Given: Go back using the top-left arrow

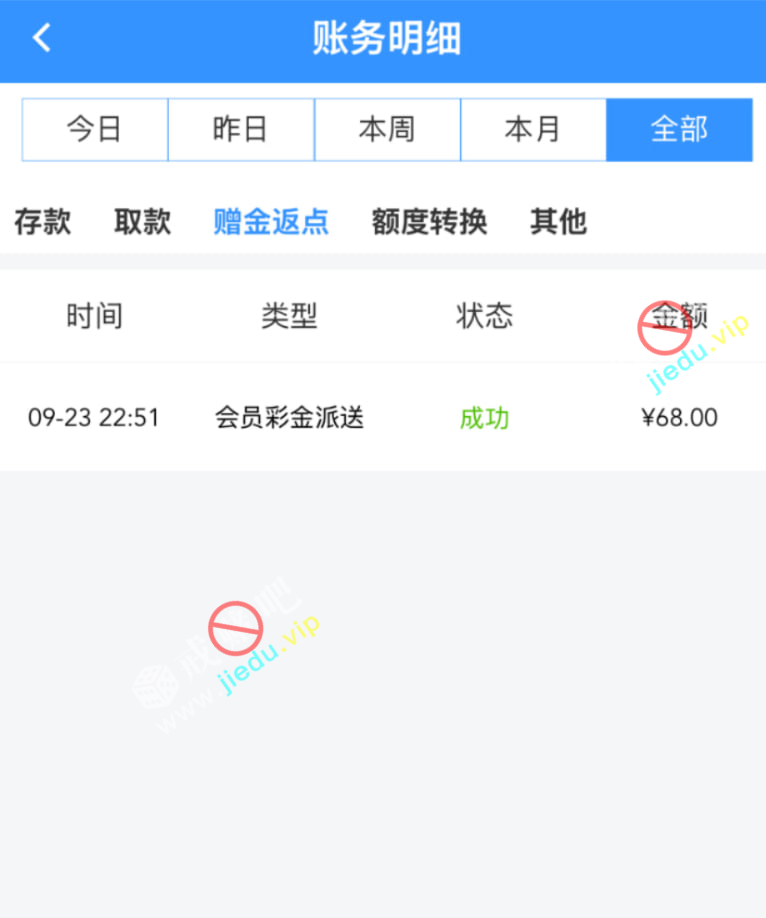Looking at the screenshot, I should (41, 39).
